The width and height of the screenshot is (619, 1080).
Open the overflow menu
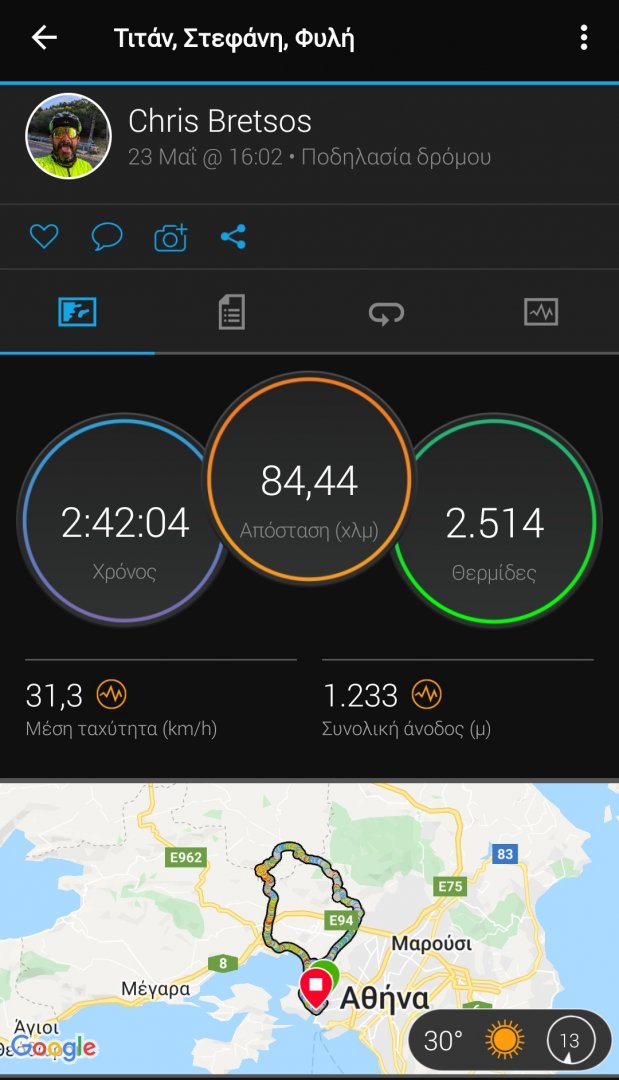583,38
